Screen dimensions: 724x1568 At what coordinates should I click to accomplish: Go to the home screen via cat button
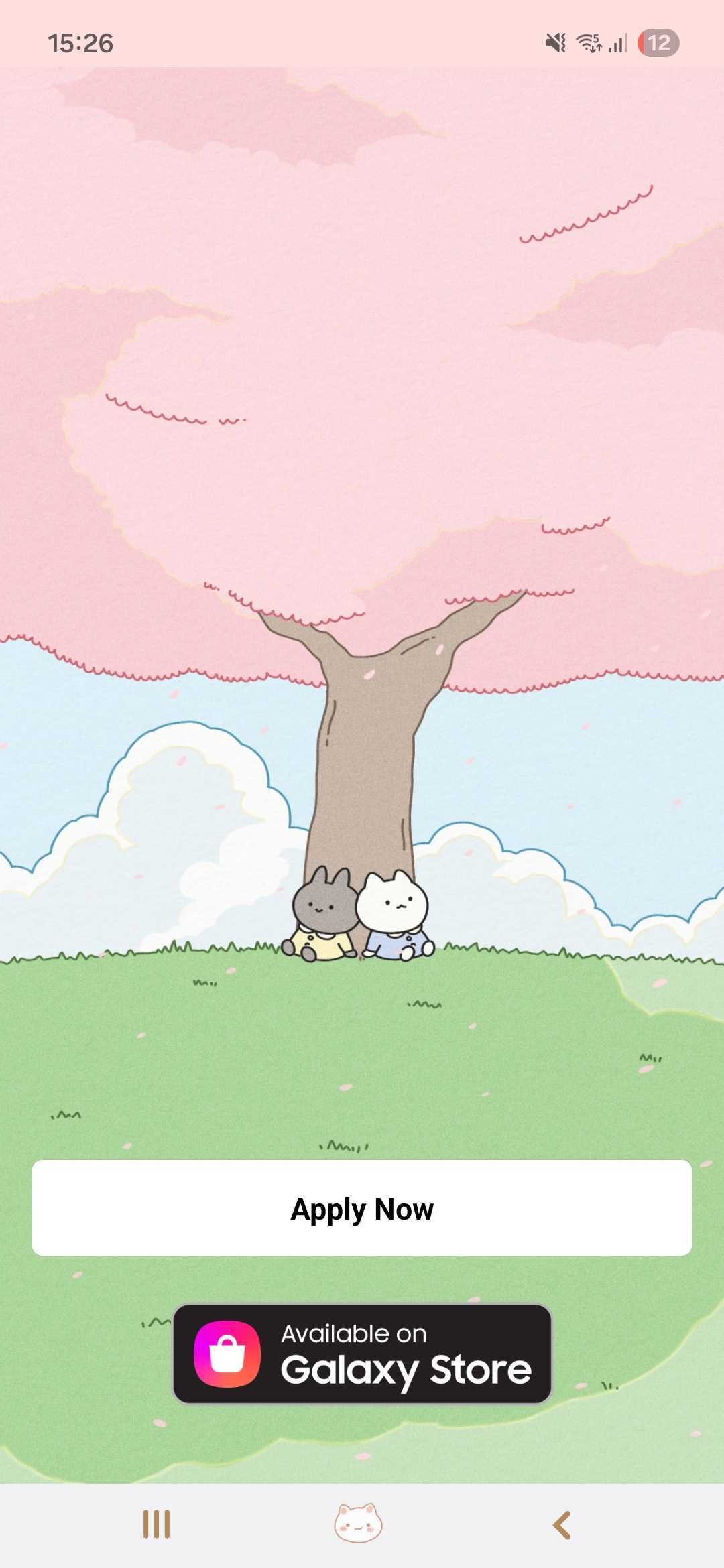(x=358, y=1524)
